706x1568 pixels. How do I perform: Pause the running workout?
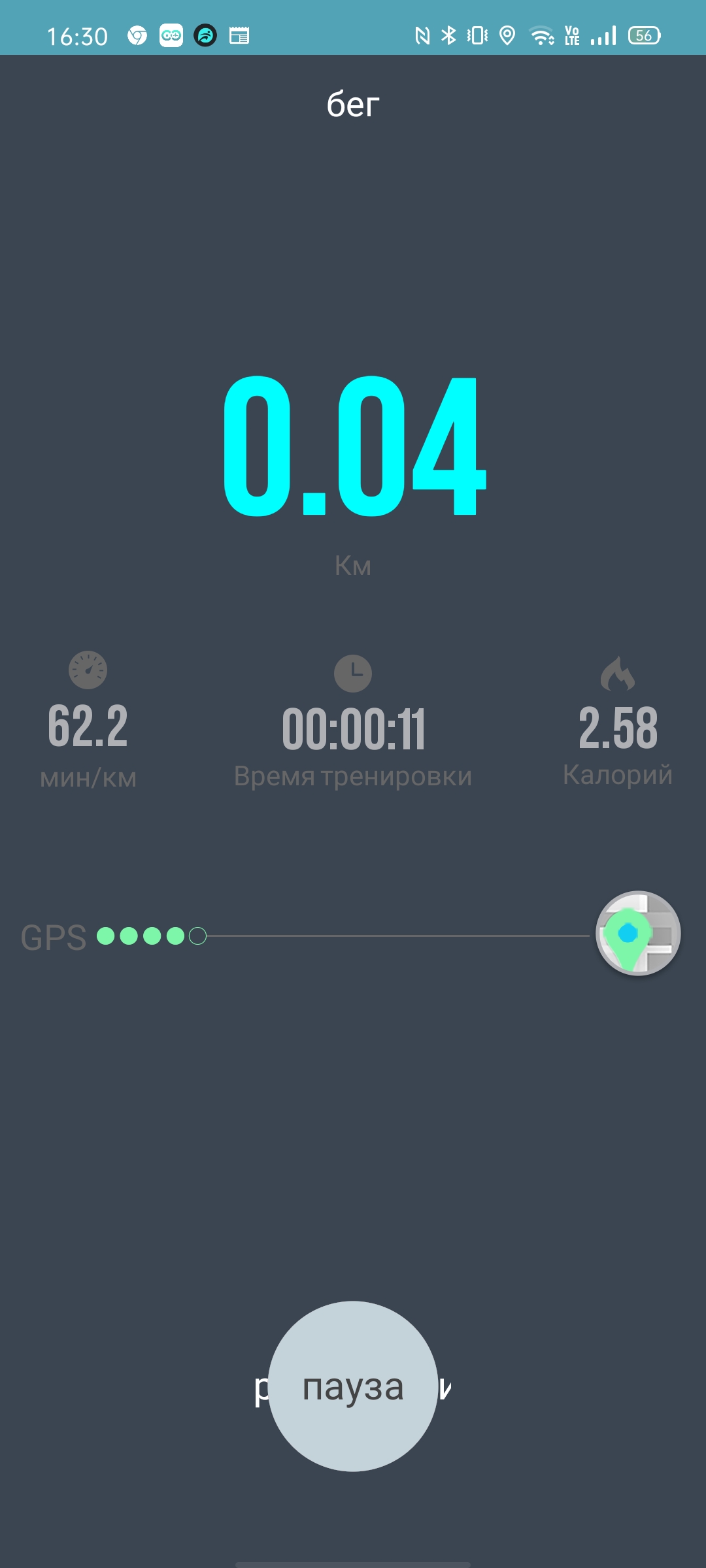pyautogui.click(x=353, y=1386)
